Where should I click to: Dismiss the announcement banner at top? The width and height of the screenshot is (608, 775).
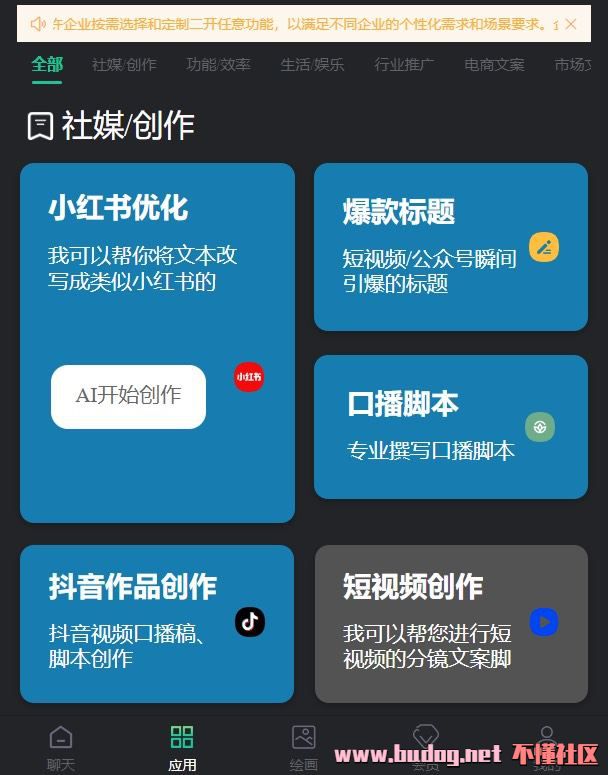pos(571,24)
